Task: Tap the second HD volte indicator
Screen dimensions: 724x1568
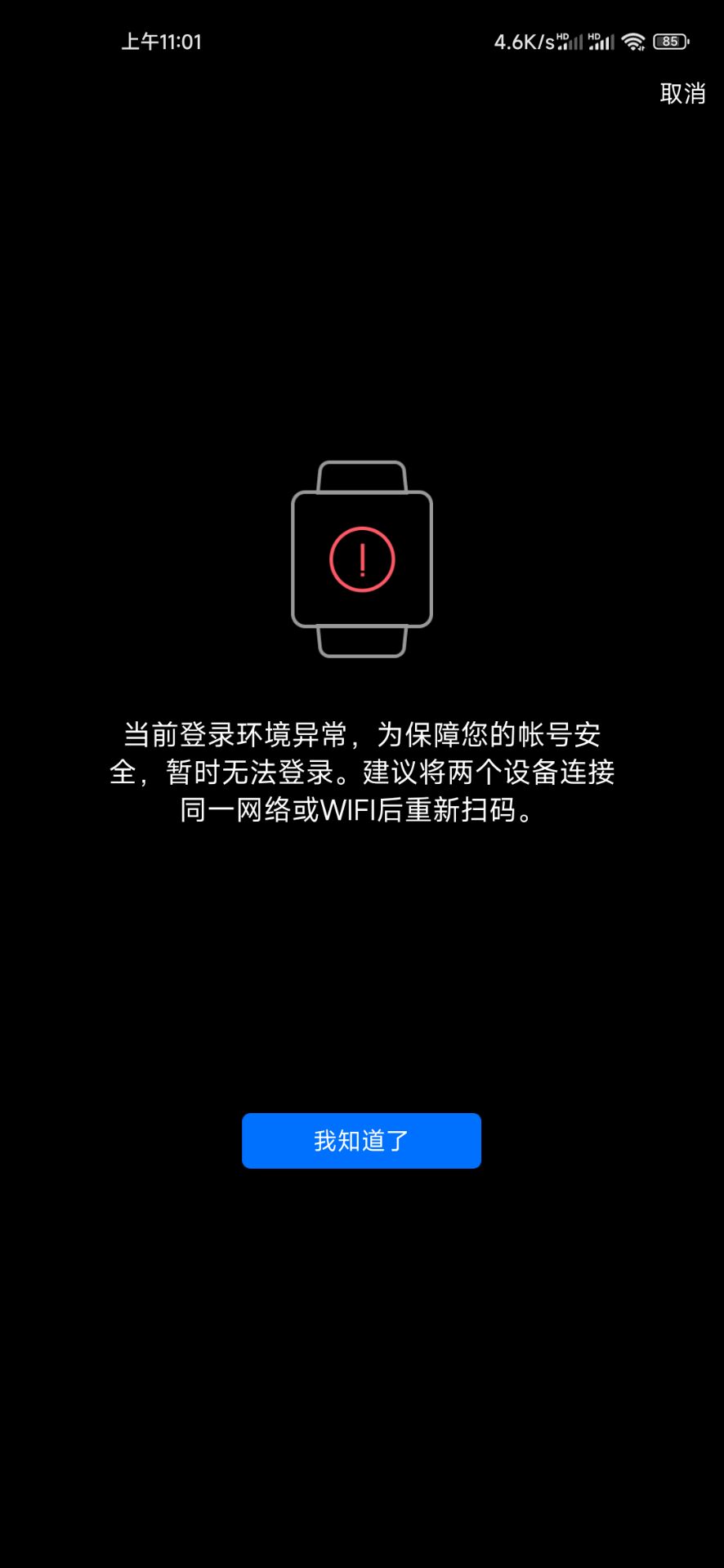Action: click(x=593, y=34)
